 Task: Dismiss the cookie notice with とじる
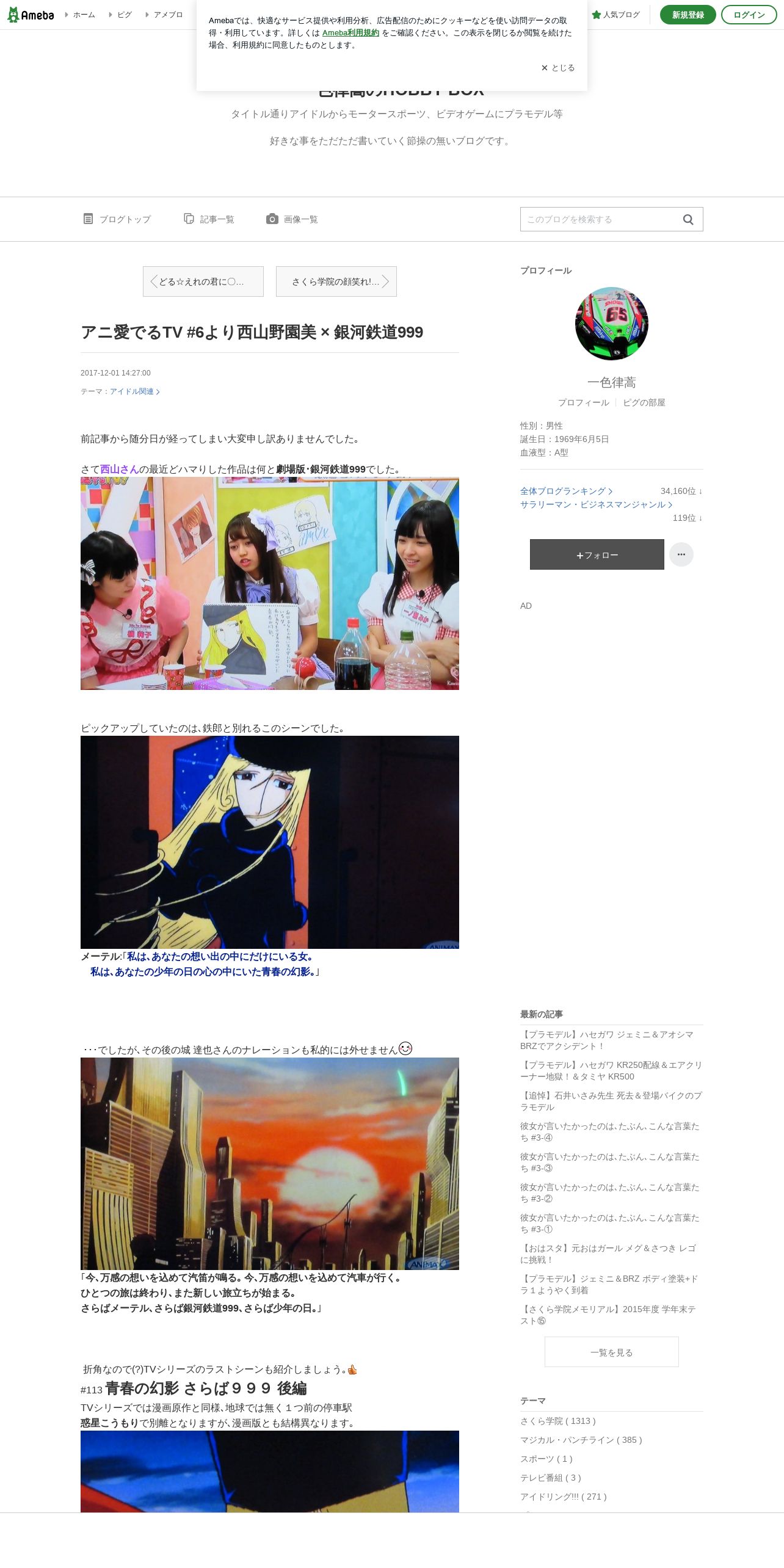coord(558,68)
